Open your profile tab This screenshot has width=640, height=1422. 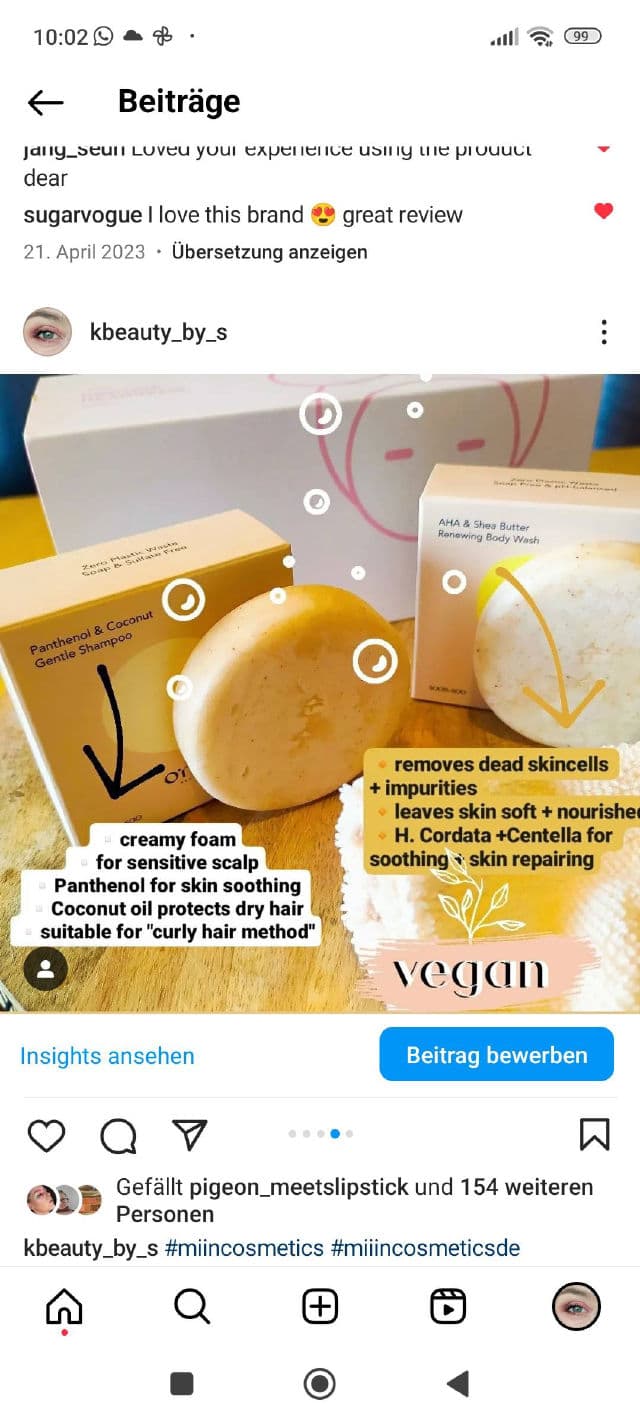click(576, 1306)
